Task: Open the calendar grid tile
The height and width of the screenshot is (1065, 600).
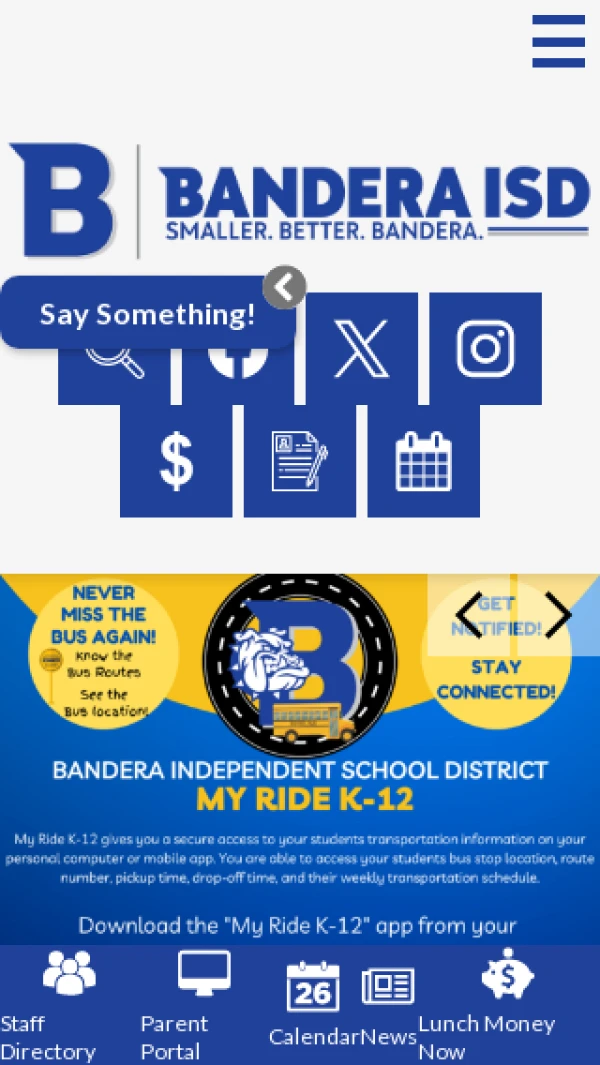Action: (423, 461)
